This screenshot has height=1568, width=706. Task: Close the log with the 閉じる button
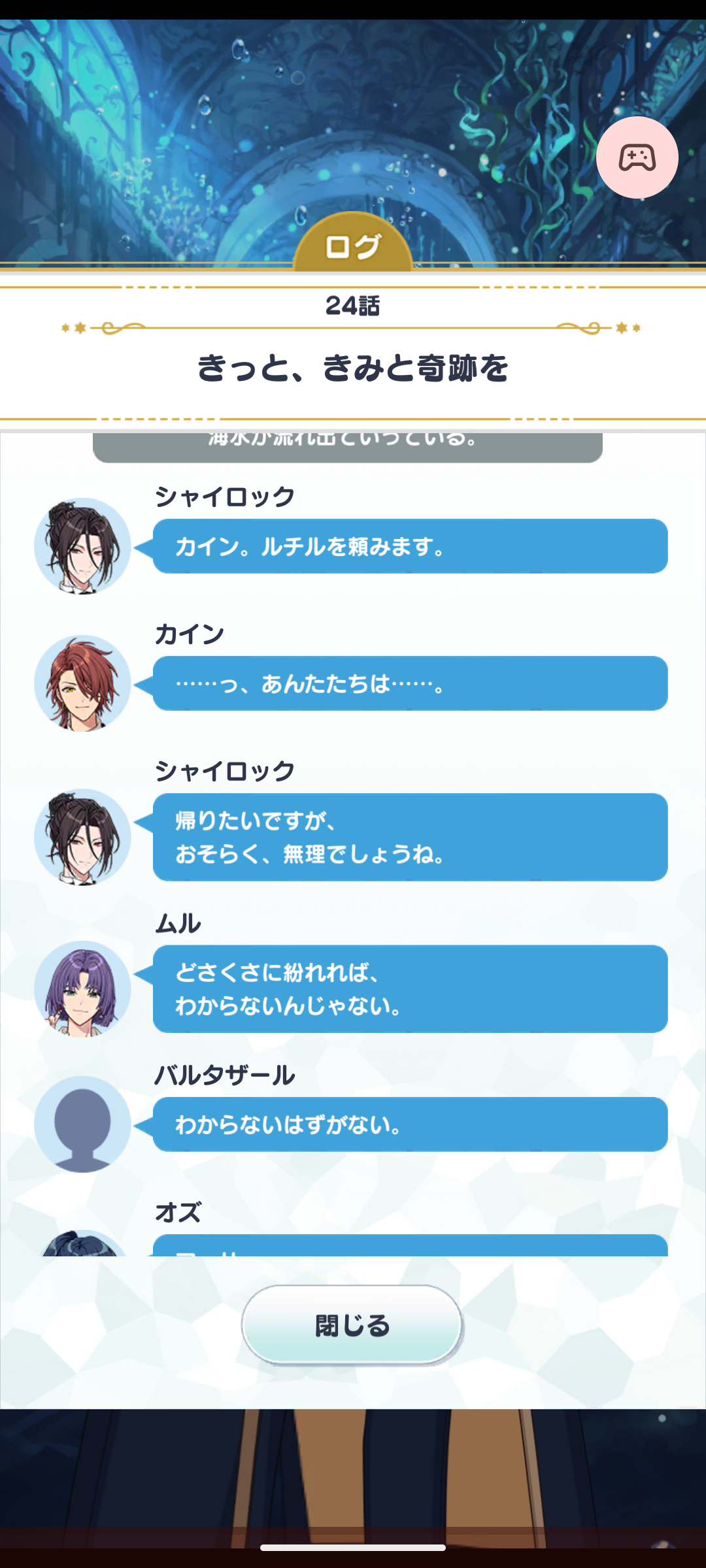pos(352,1325)
